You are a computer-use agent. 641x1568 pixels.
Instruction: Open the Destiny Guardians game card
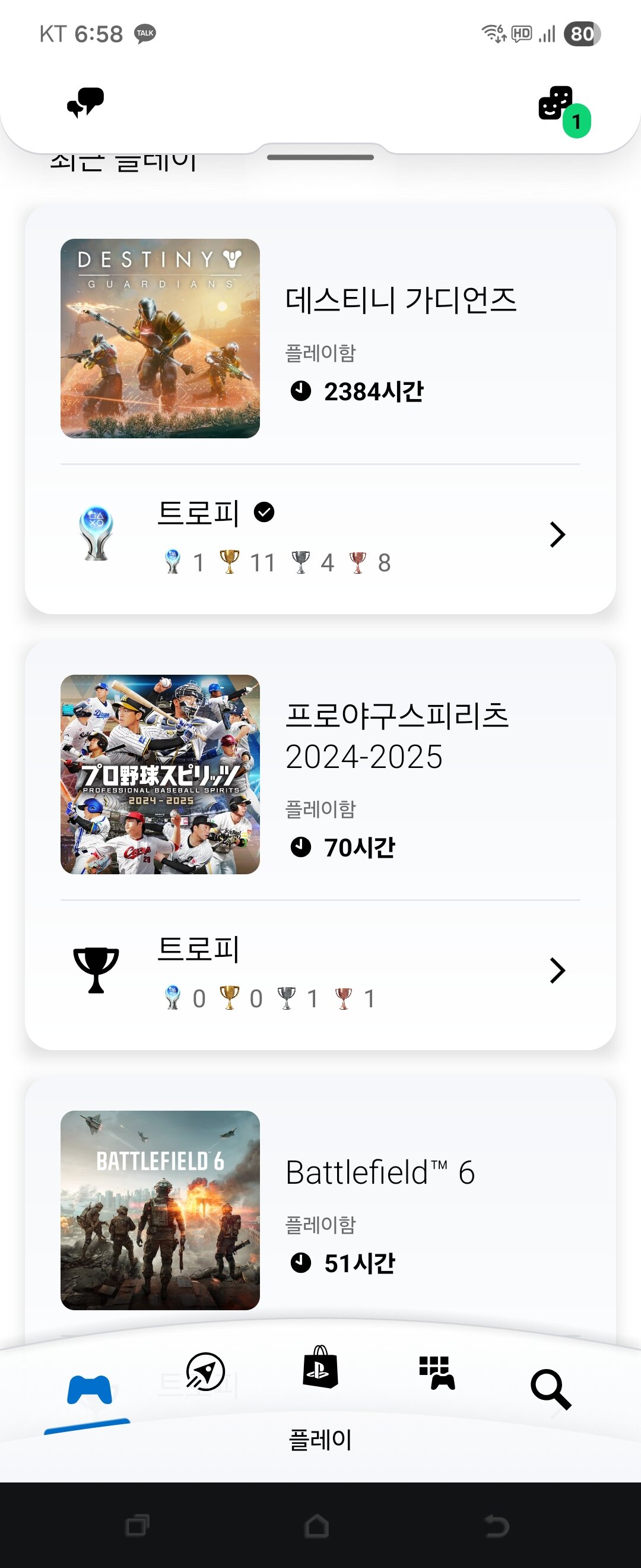[320, 339]
